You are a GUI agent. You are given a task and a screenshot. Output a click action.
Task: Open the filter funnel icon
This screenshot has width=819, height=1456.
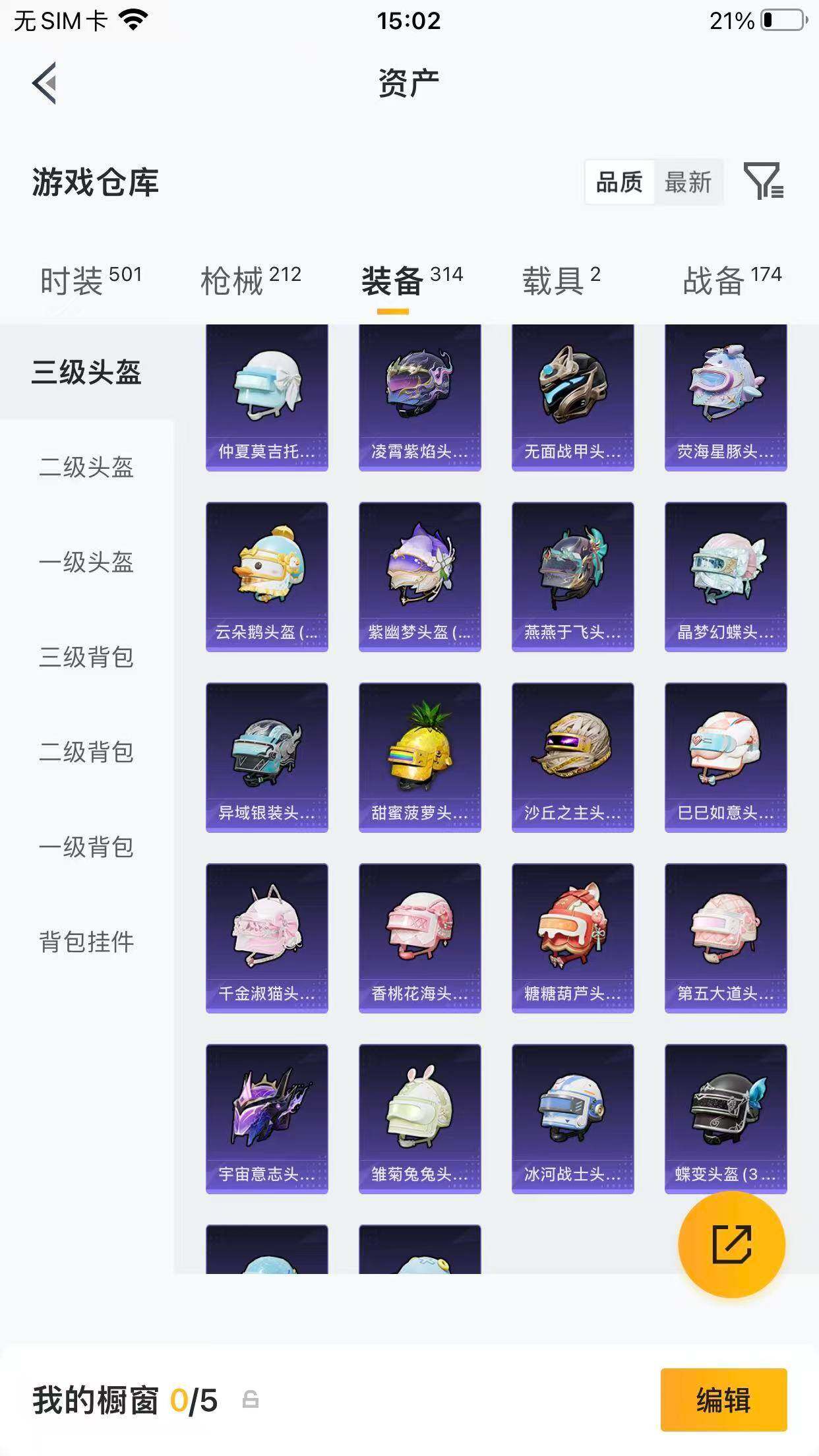tap(764, 181)
